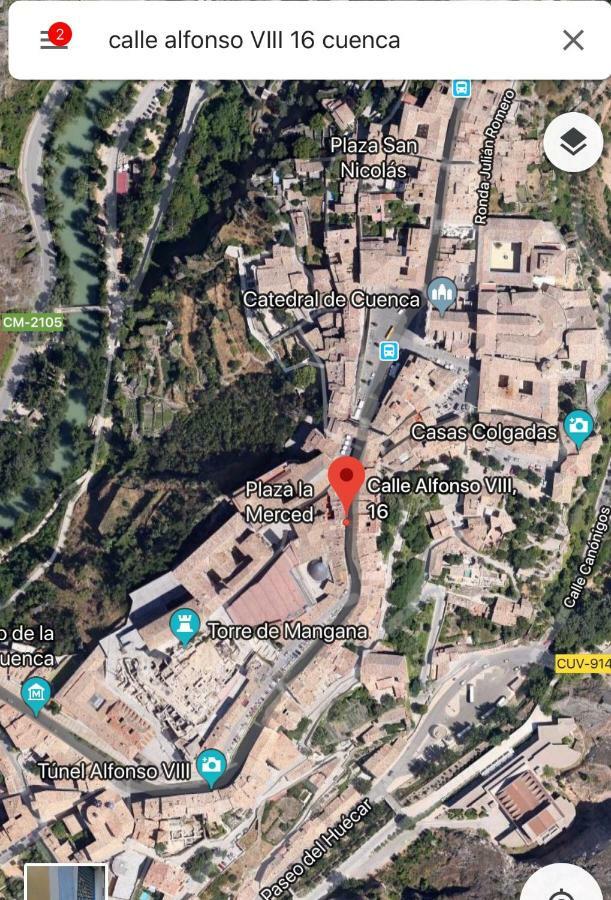
Task: Open Casas Colgadas photo spot
Action: coord(578,428)
